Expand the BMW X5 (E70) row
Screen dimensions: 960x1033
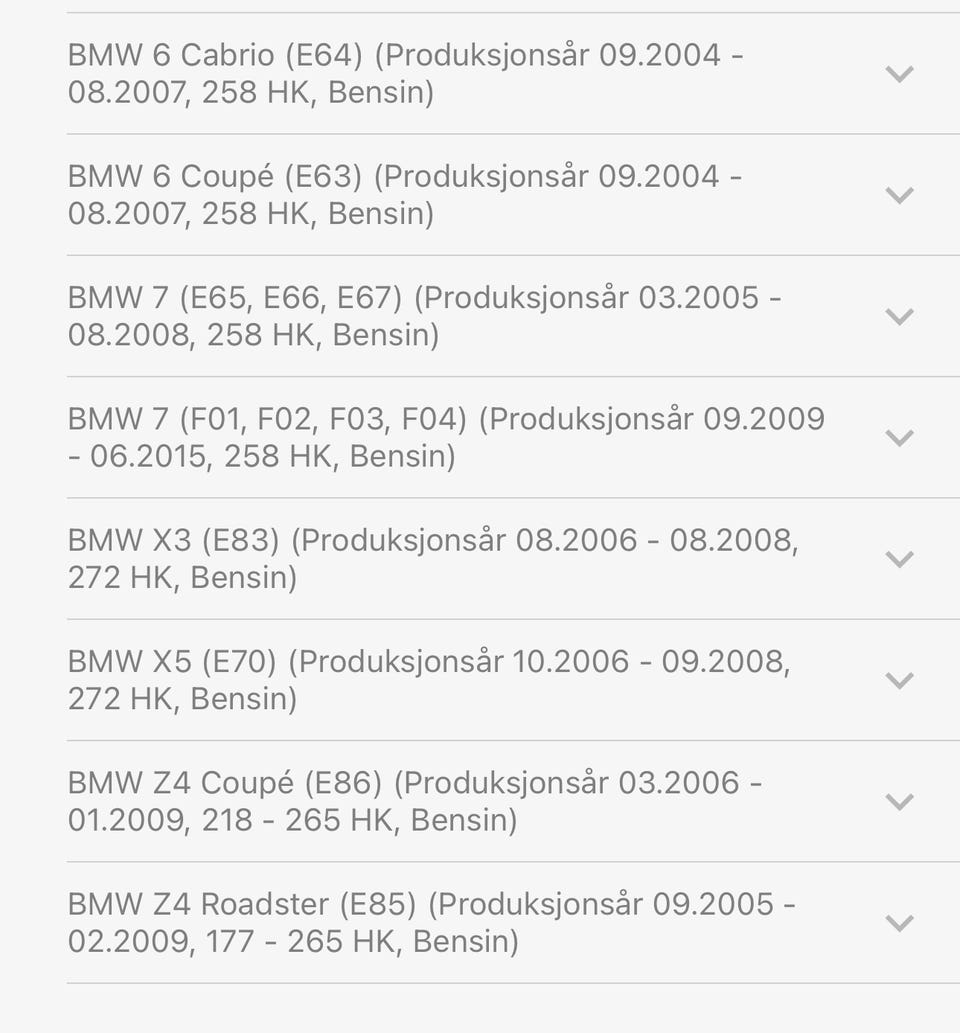click(x=899, y=680)
